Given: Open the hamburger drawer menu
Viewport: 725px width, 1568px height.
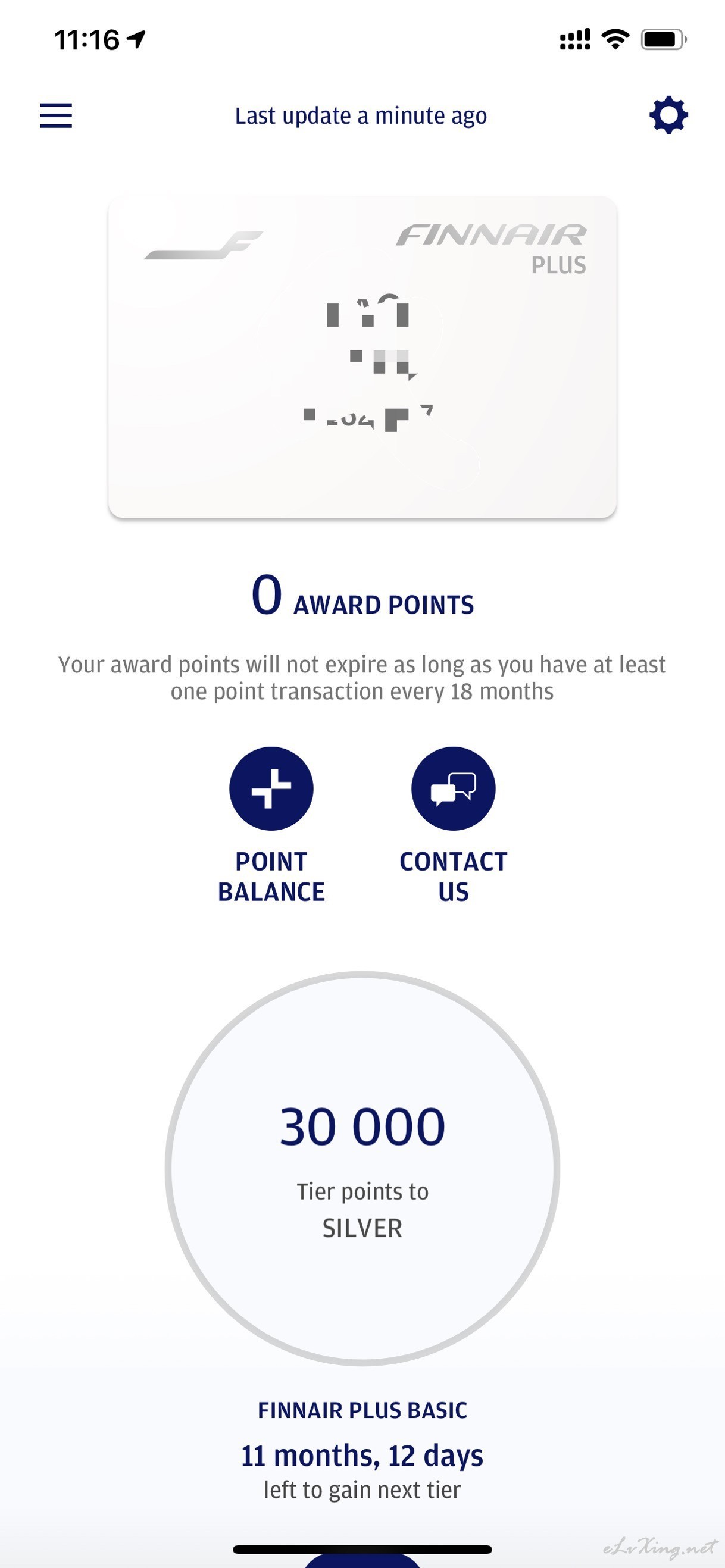Looking at the screenshot, I should pyautogui.click(x=56, y=115).
